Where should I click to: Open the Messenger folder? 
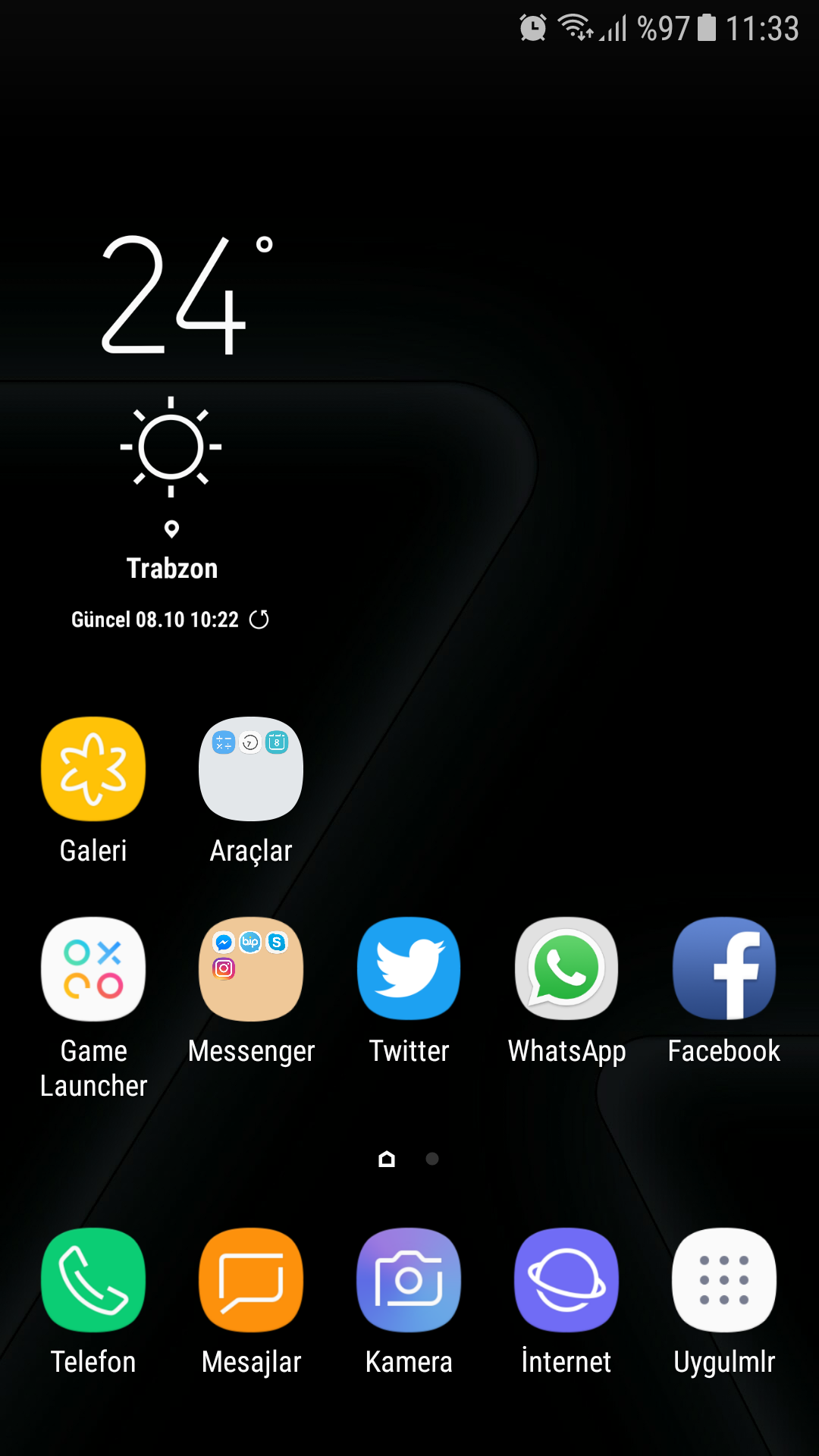[251, 969]
